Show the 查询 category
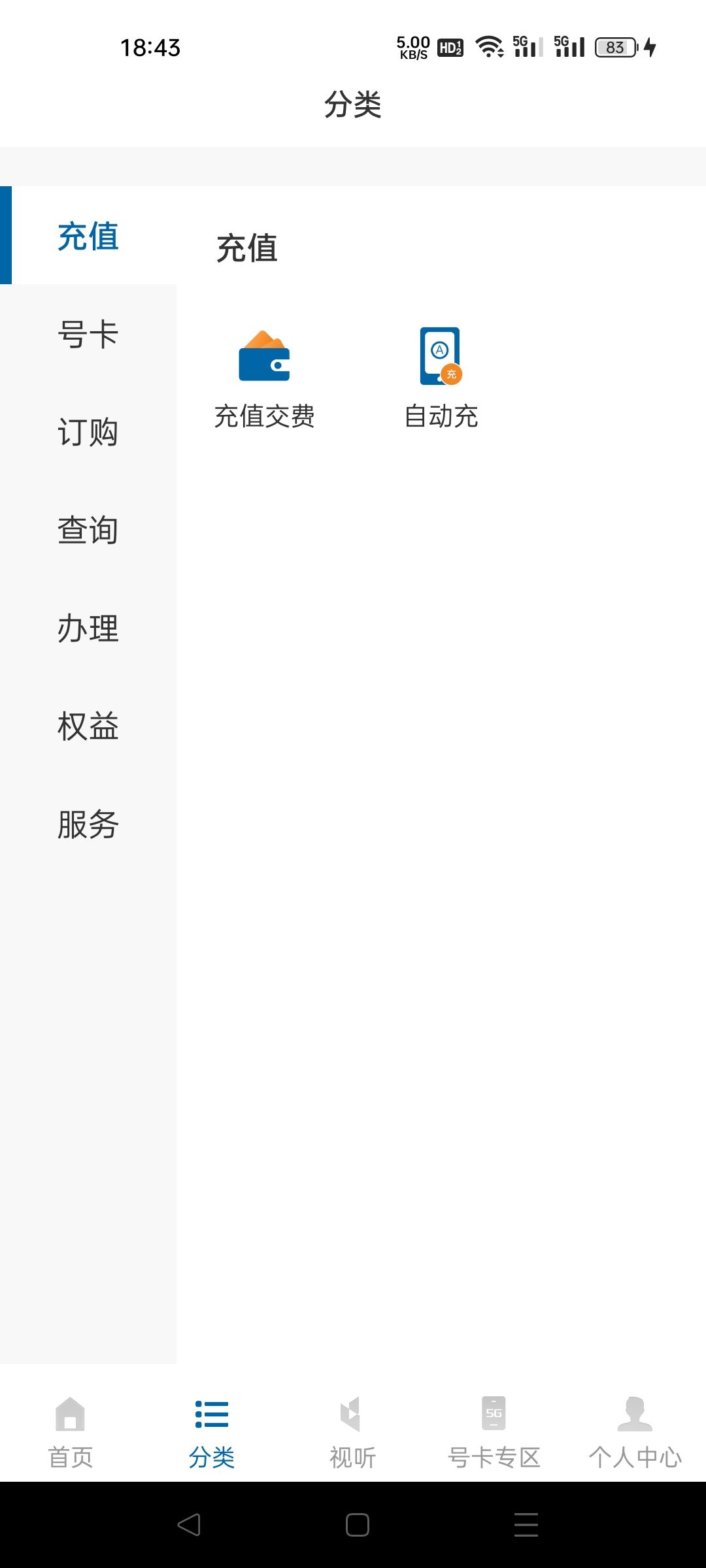The height and width of the screenshot is (1568, 706). pos(88,530)
